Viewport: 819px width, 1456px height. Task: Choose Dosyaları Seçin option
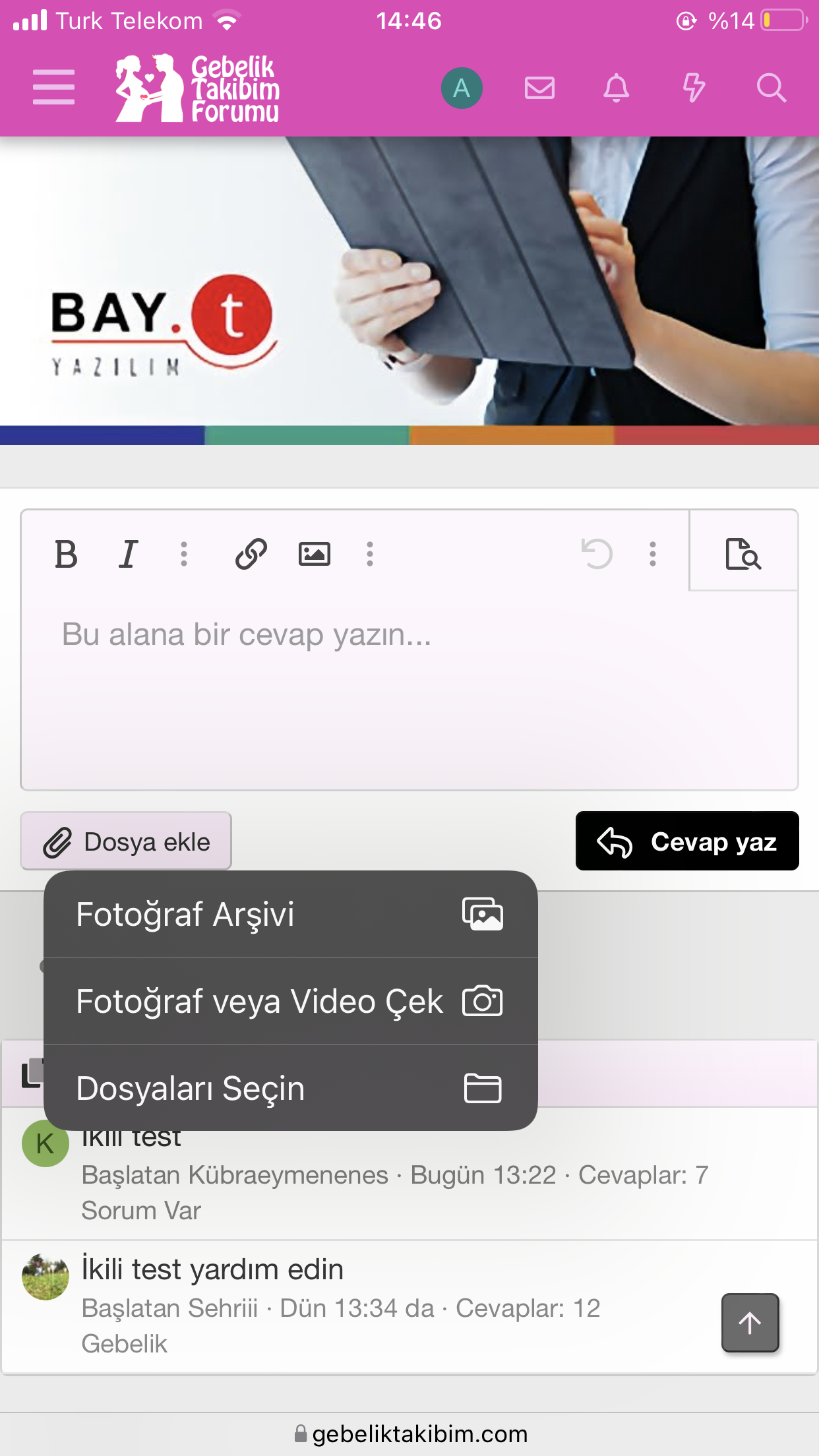tap(290, 1088)
